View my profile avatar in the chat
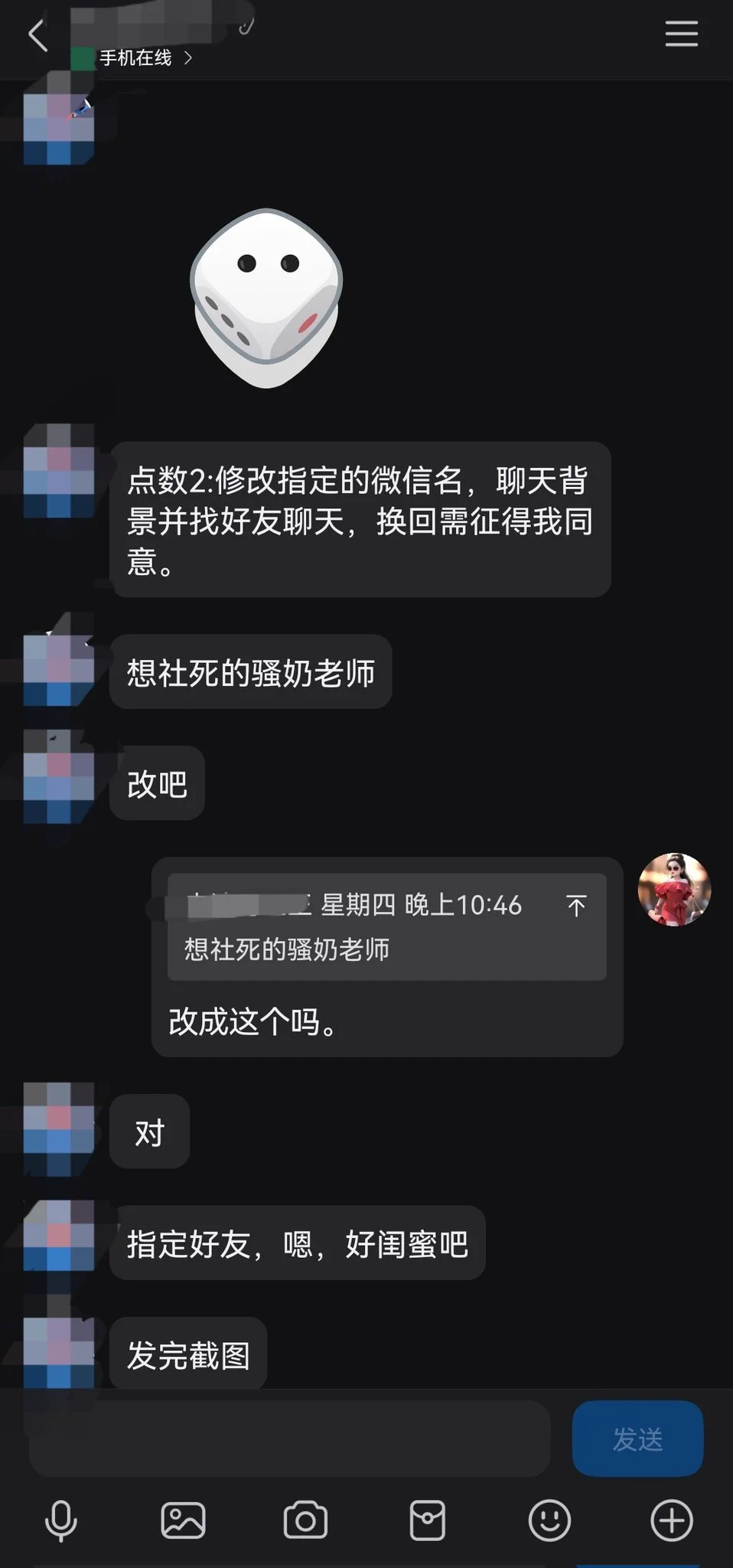 (x=674, y=890)
